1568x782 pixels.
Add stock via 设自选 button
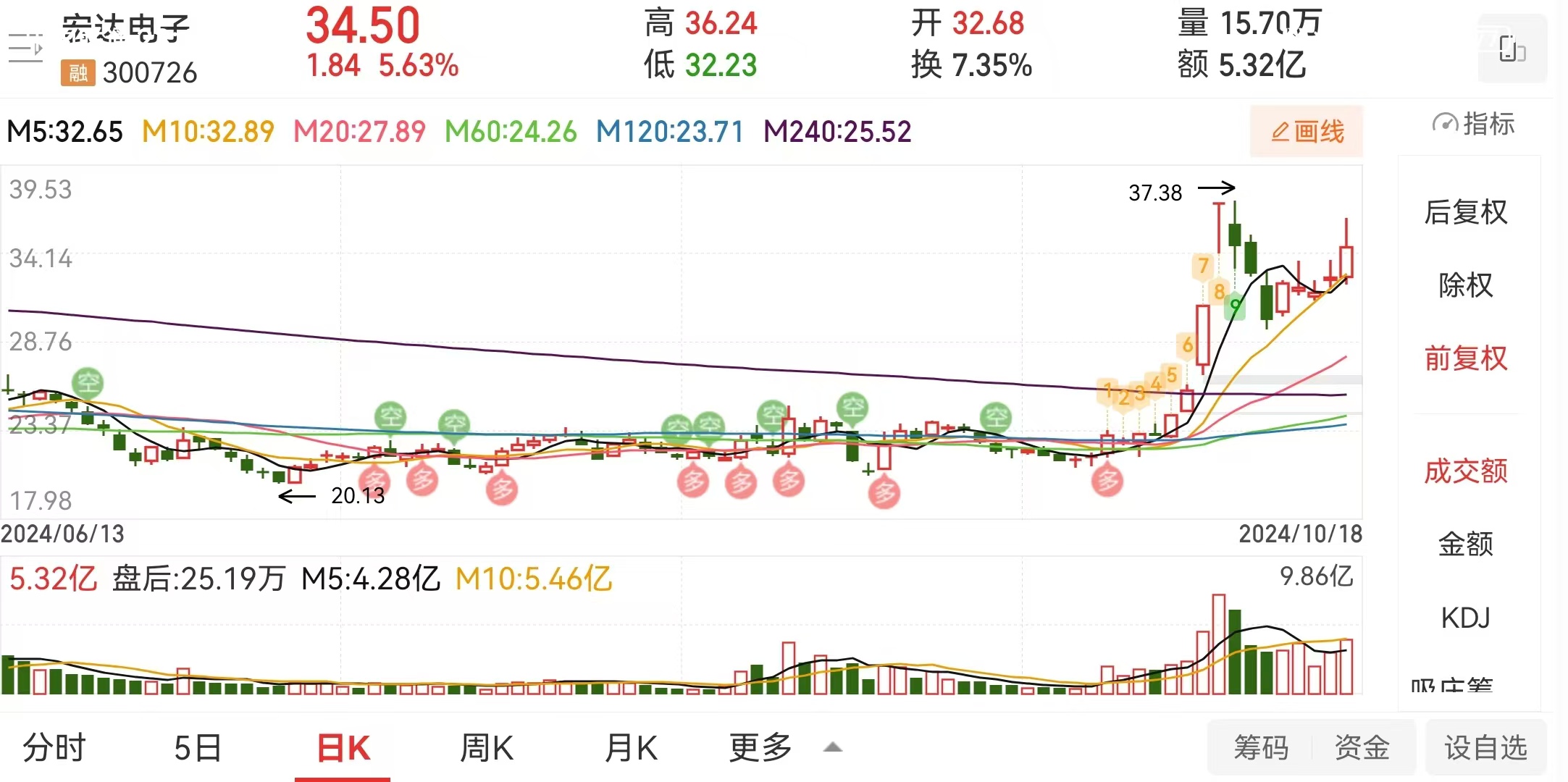pos(1485,747)
